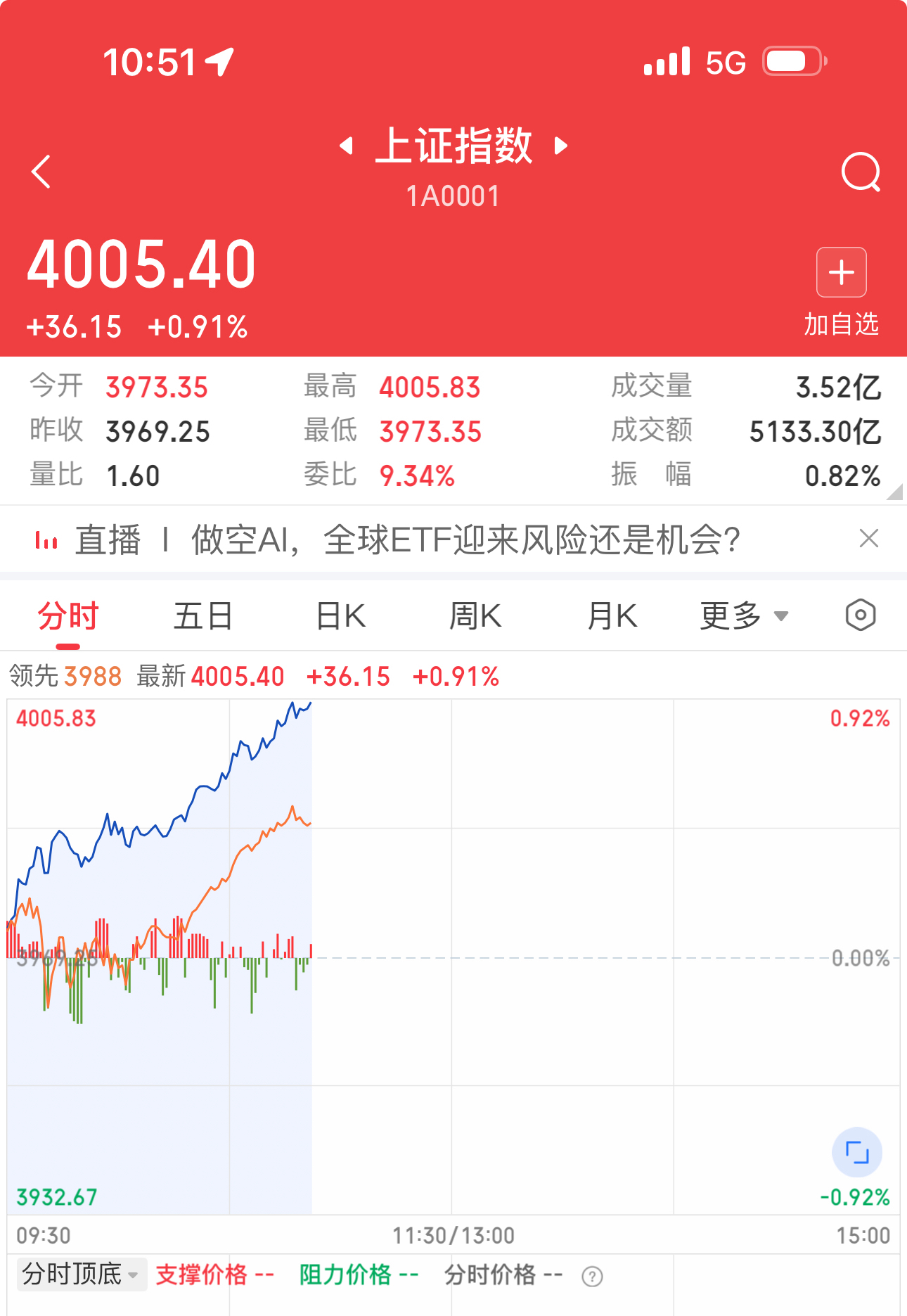Add 上证指数 to watchlist (加自选)
The image size is (907, 1316).
point(841,273)
